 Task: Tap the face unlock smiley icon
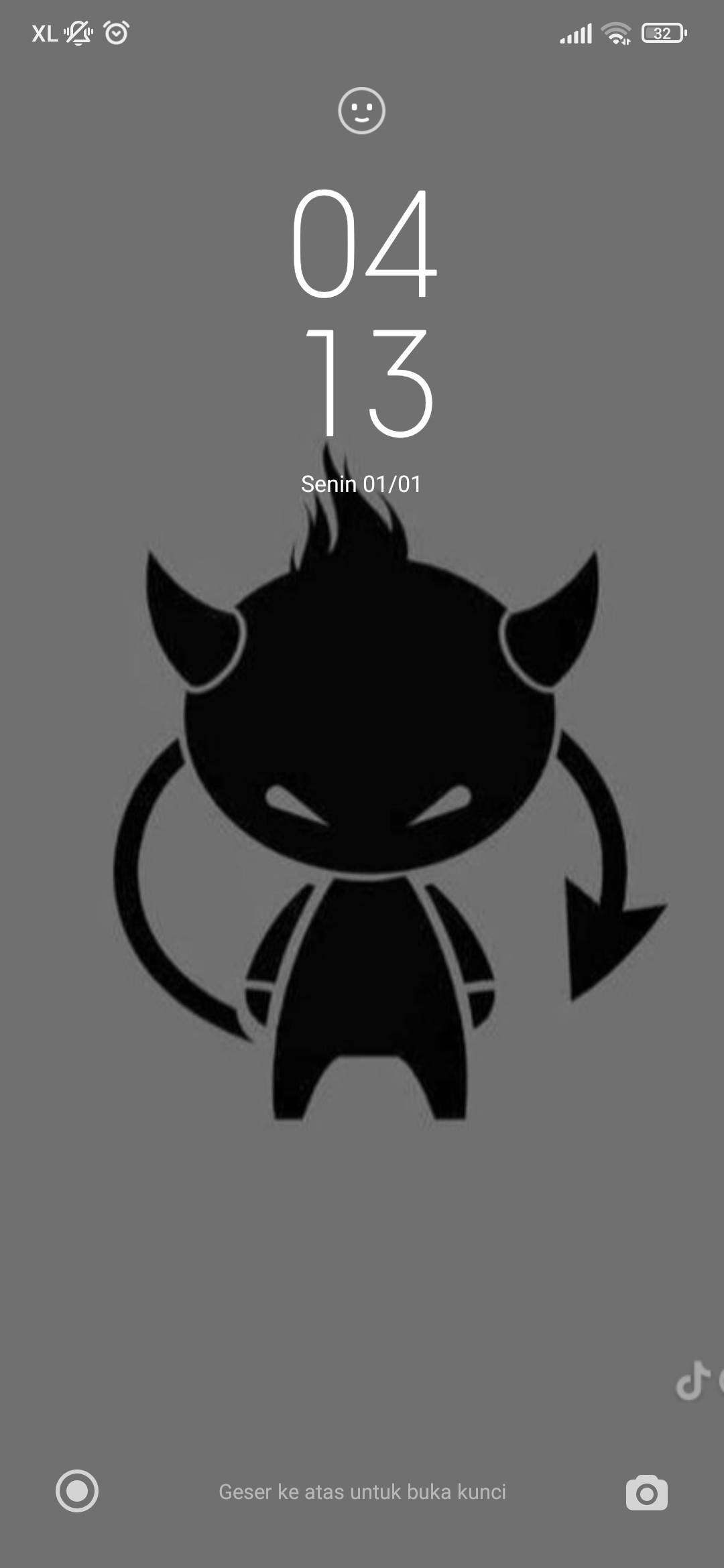pyautogui.click(x=361, y=111)
